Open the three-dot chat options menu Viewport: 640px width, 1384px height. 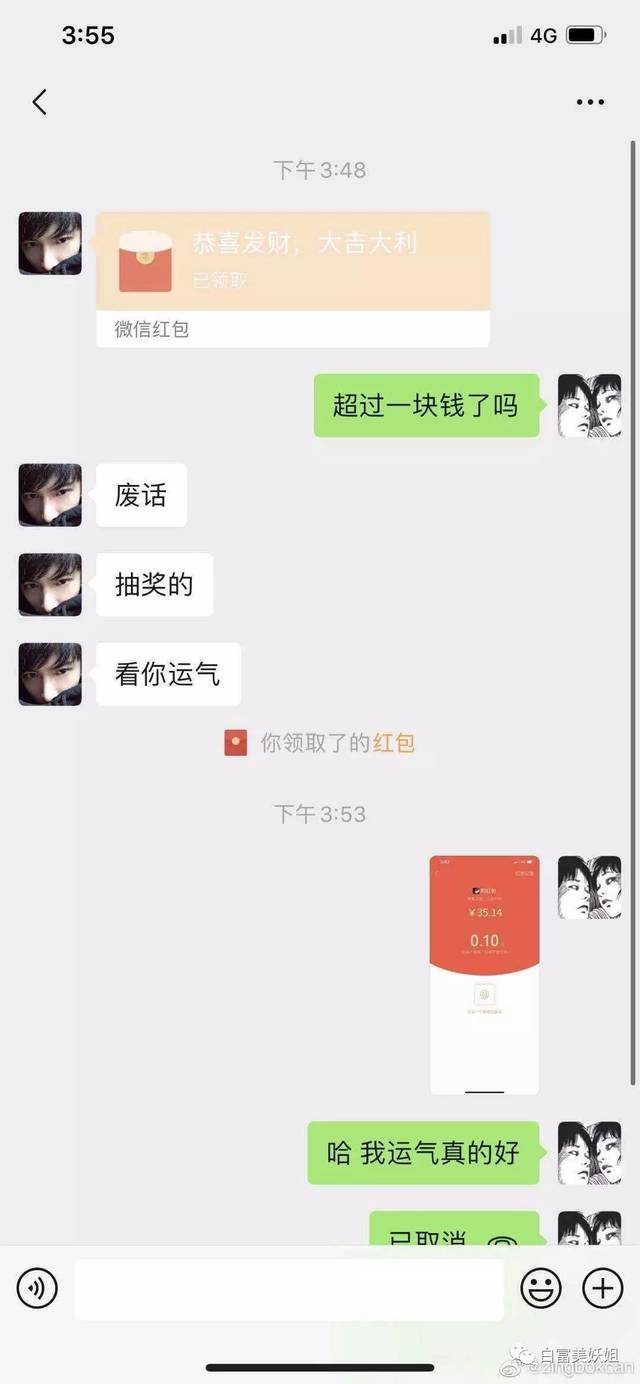tap(590, 102)
